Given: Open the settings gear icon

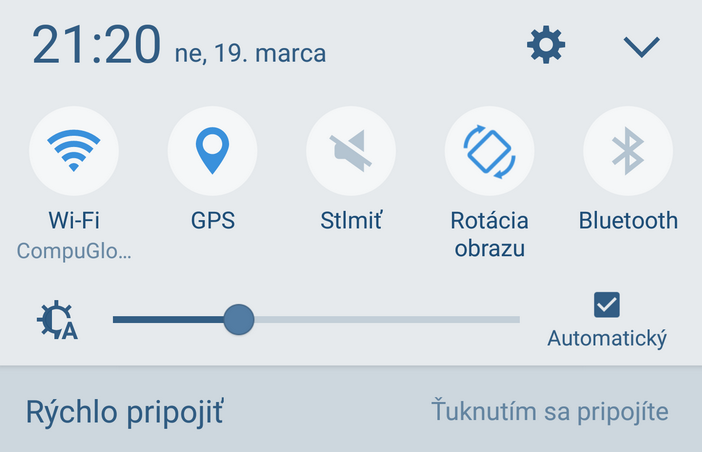Looking at the screenshot, I should click(546, 45).
